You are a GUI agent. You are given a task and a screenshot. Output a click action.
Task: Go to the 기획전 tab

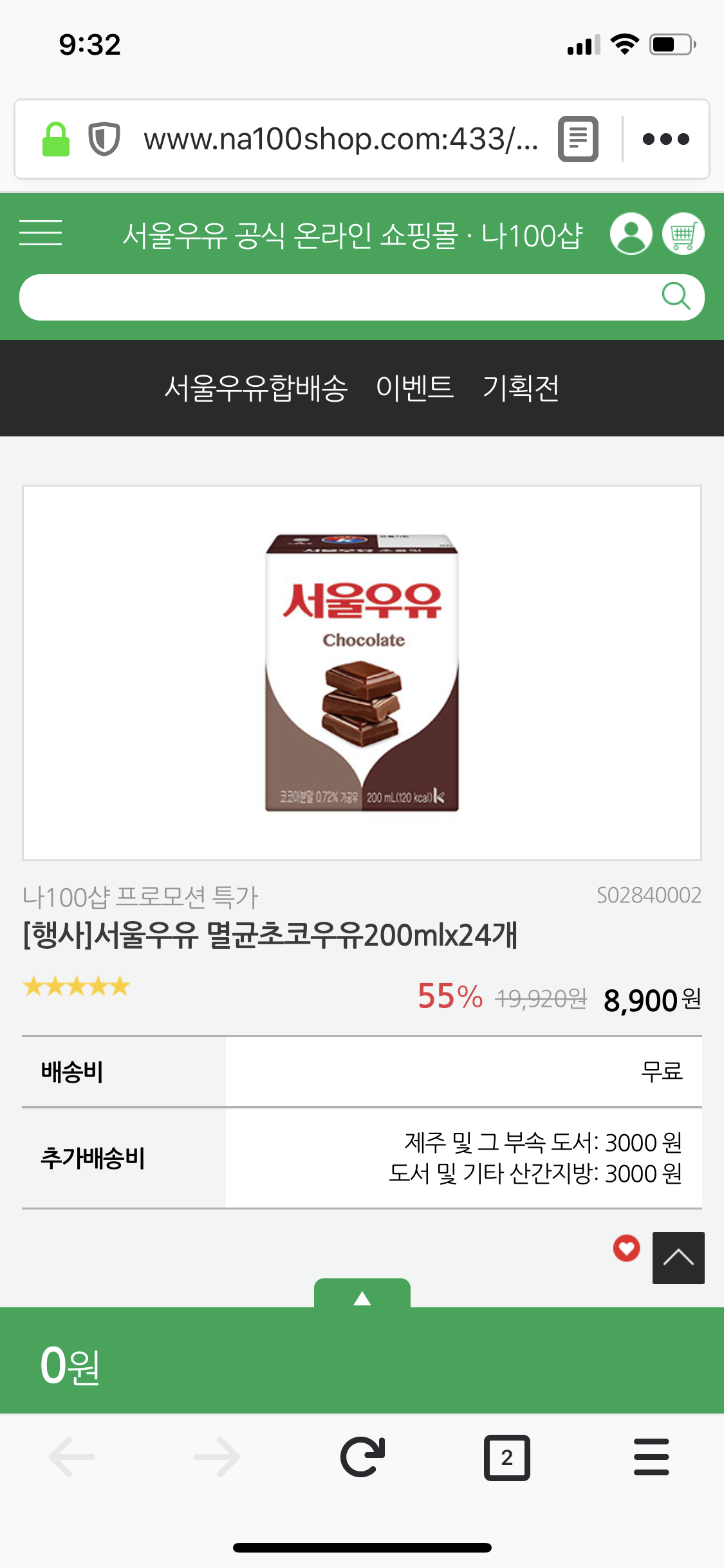point(521,388)
